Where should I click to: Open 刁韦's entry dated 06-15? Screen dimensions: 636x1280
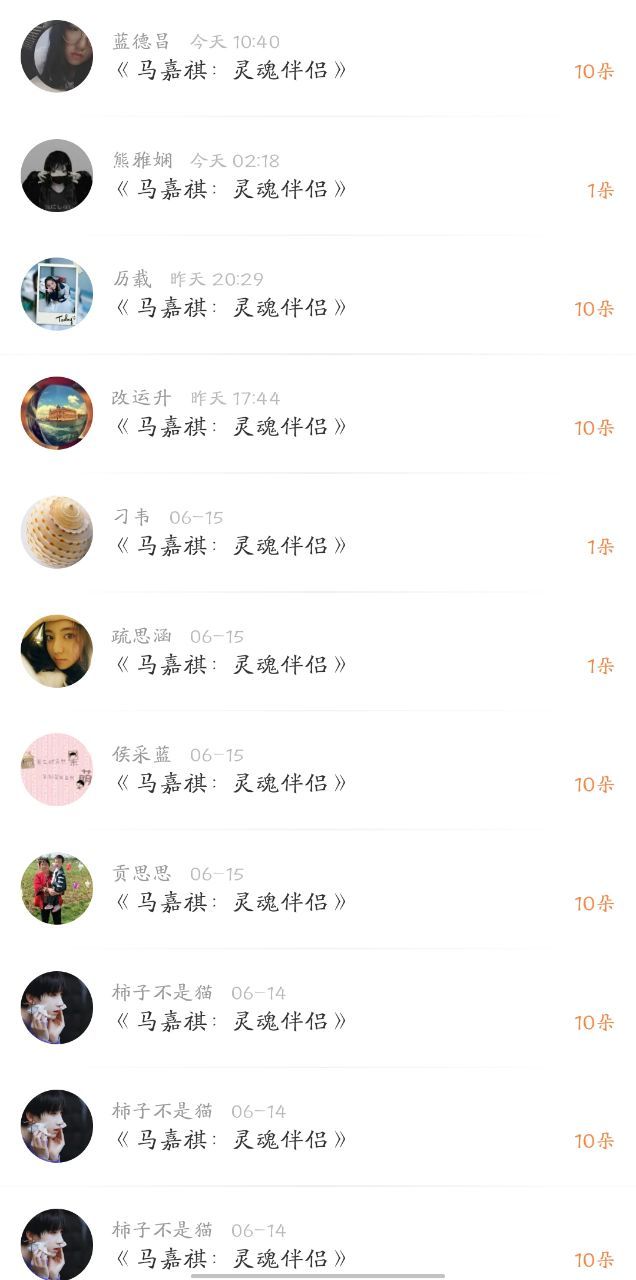click(318, 533)
